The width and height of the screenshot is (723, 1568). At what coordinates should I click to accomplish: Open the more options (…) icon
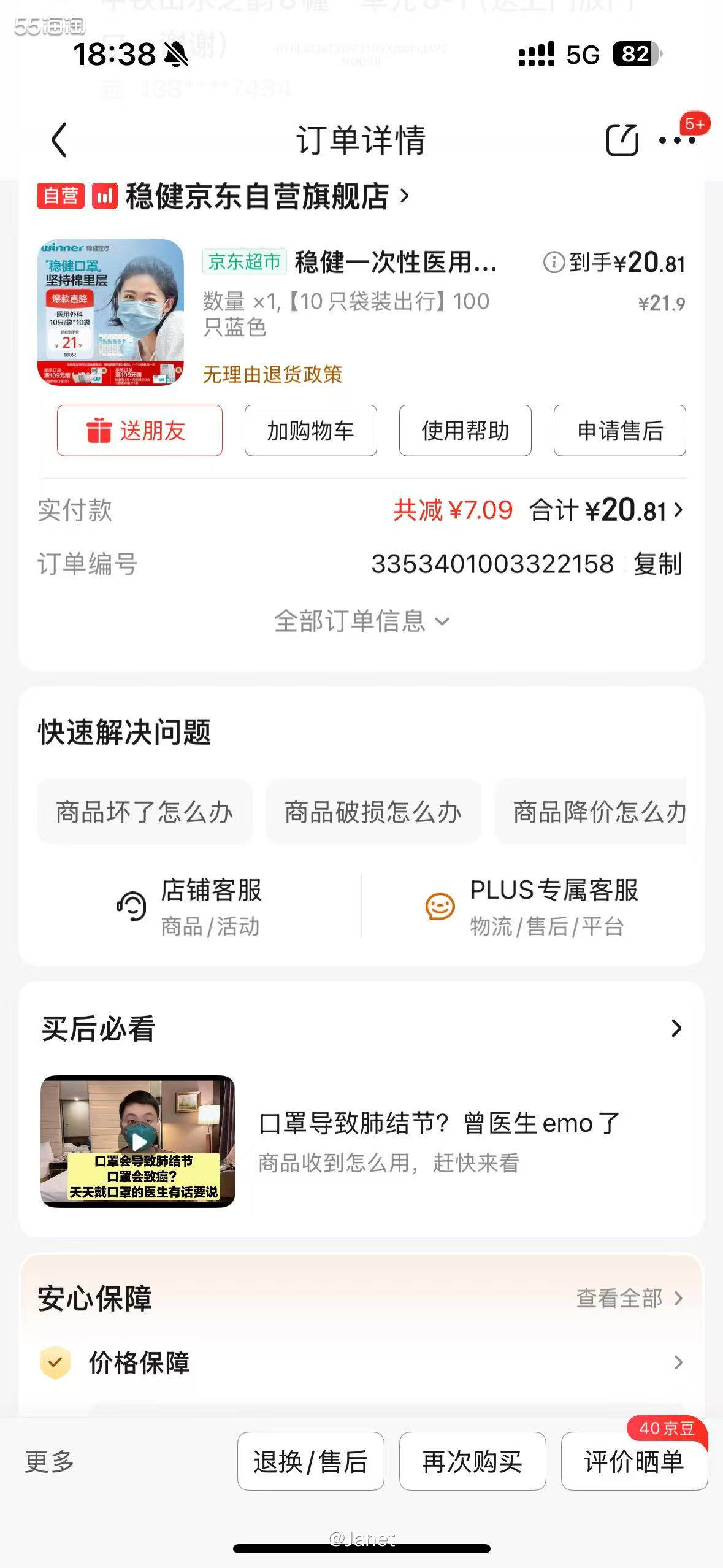click(678, 142)
